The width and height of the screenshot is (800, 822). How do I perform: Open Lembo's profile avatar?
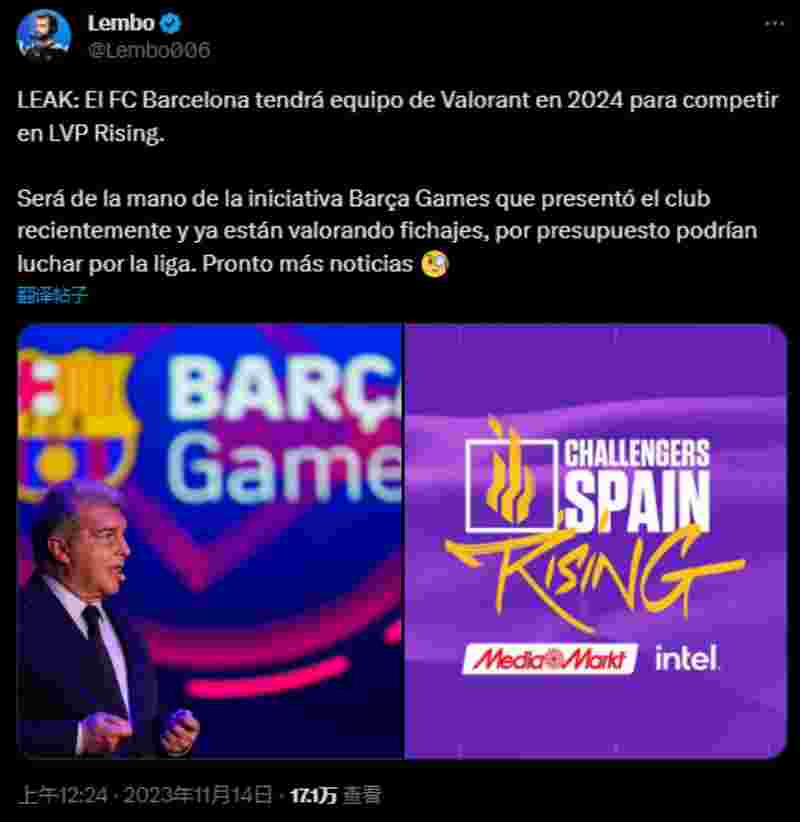(x=44, y=37)
